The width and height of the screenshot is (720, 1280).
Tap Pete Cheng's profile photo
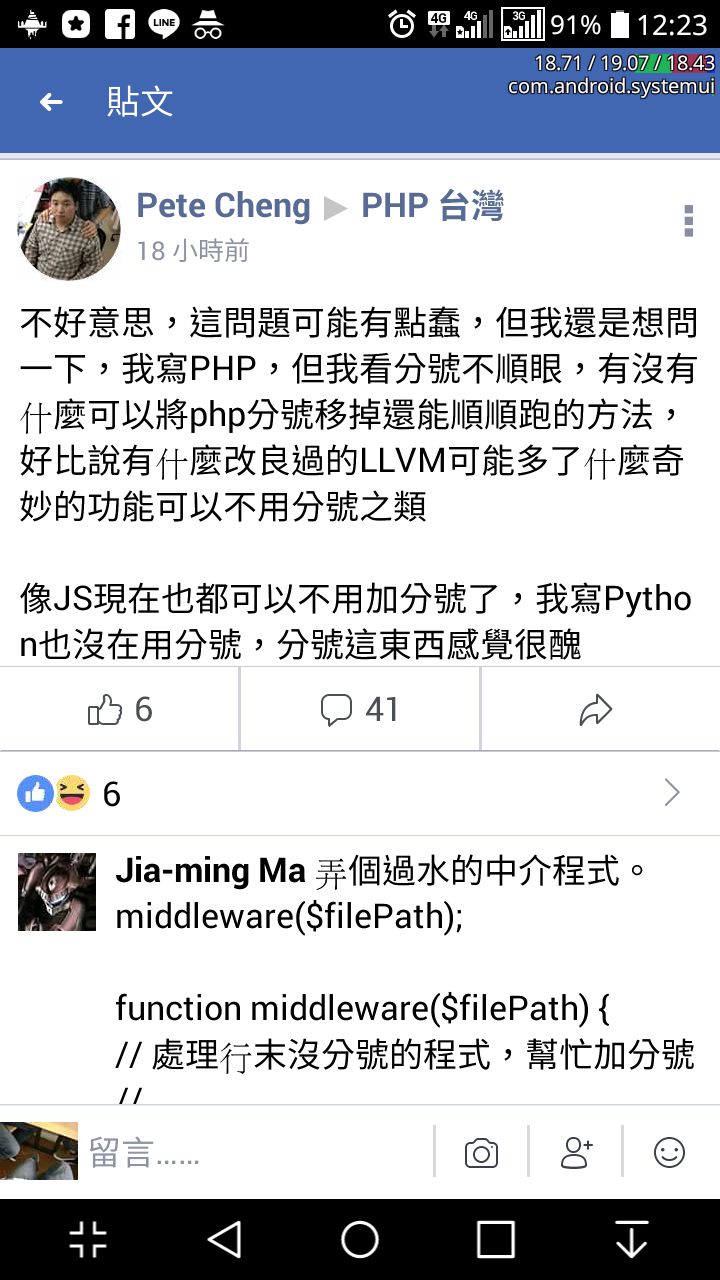[x=68, y=229]
